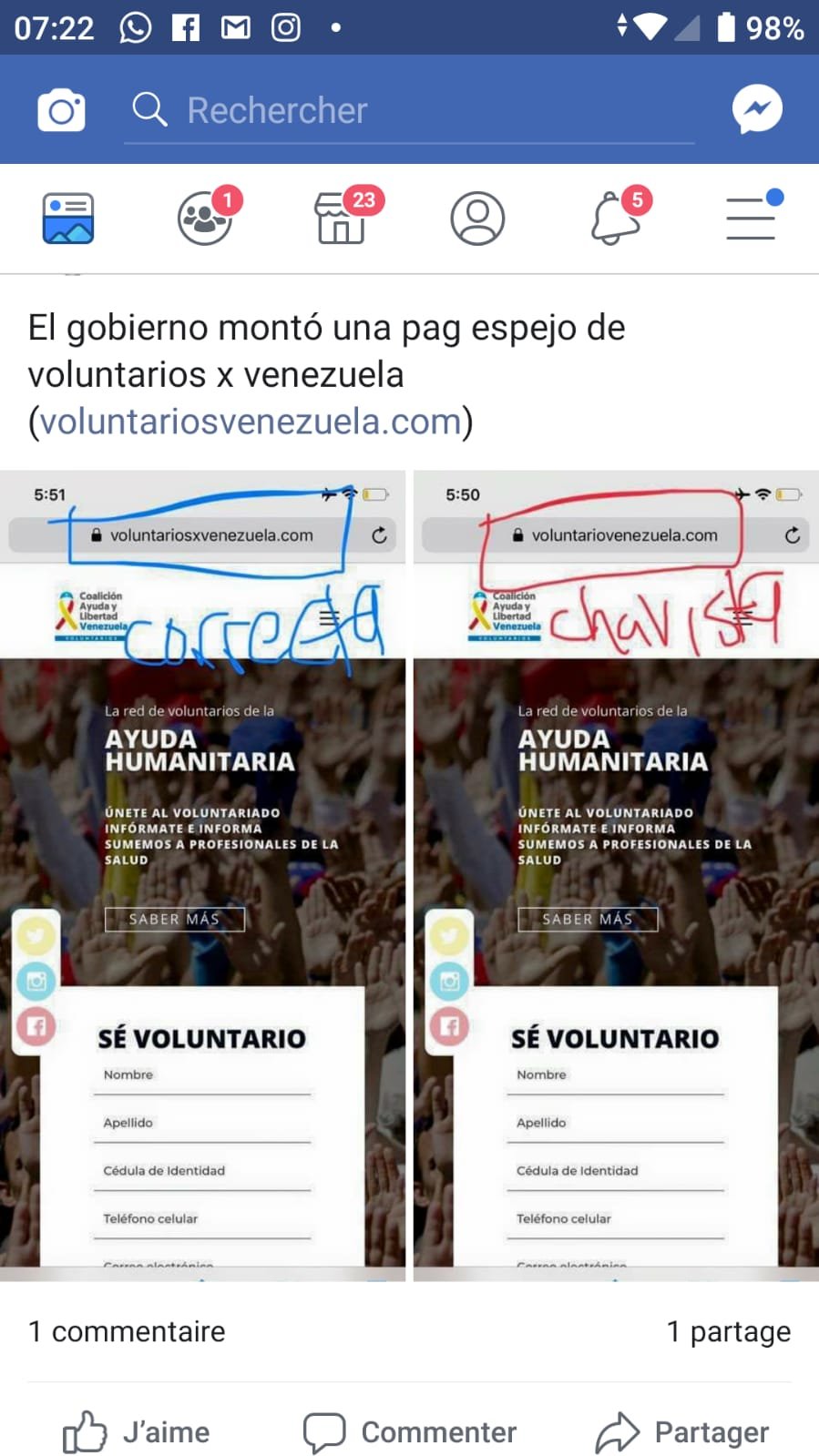View the 1 partage
This screenshot has height=1456, width=819.
[x=729, y=1331]
